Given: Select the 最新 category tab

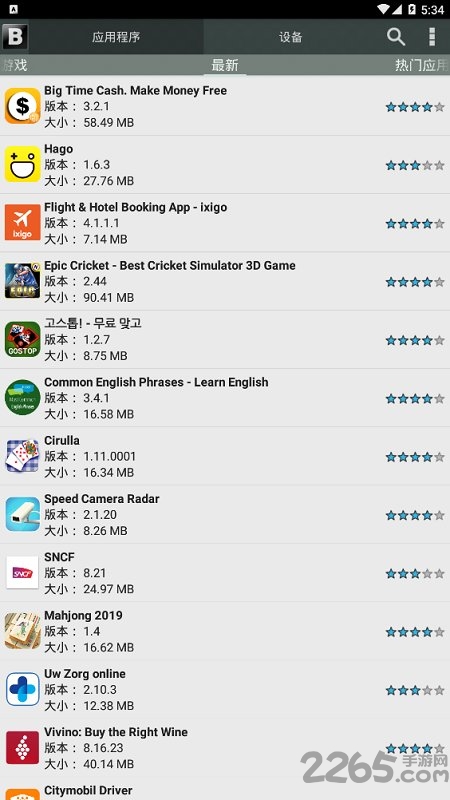Looking at the screenshot, I should (x=225, y=65).
